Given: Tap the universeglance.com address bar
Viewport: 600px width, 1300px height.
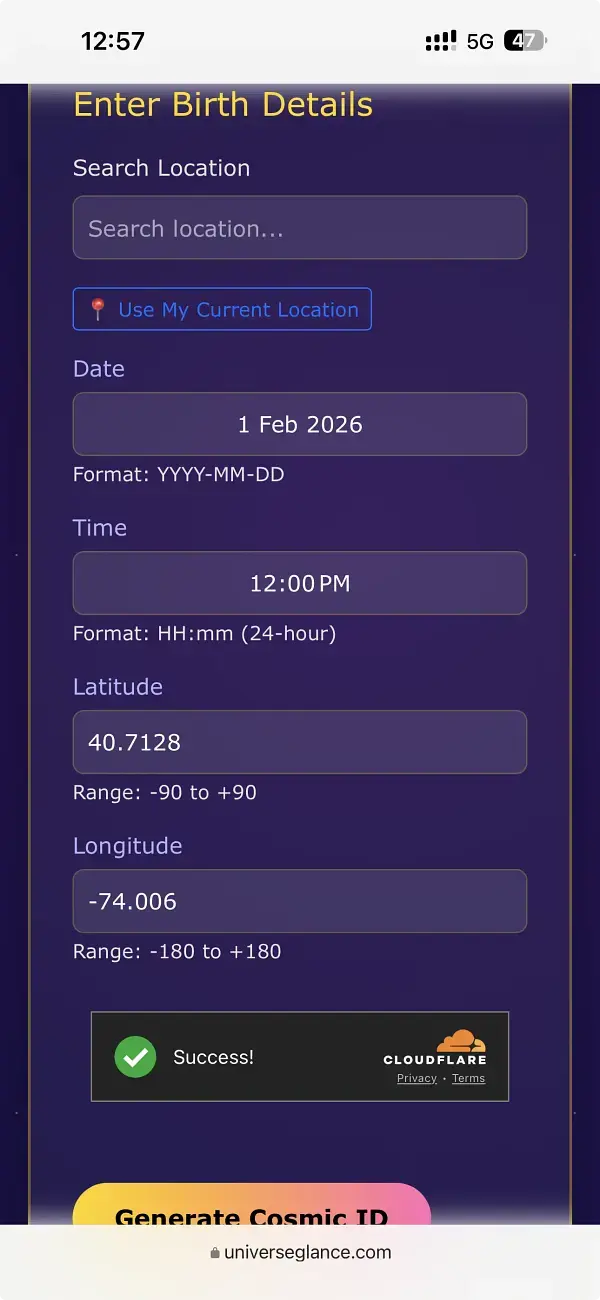Looking at the screenshot, I should [300, 1252].
